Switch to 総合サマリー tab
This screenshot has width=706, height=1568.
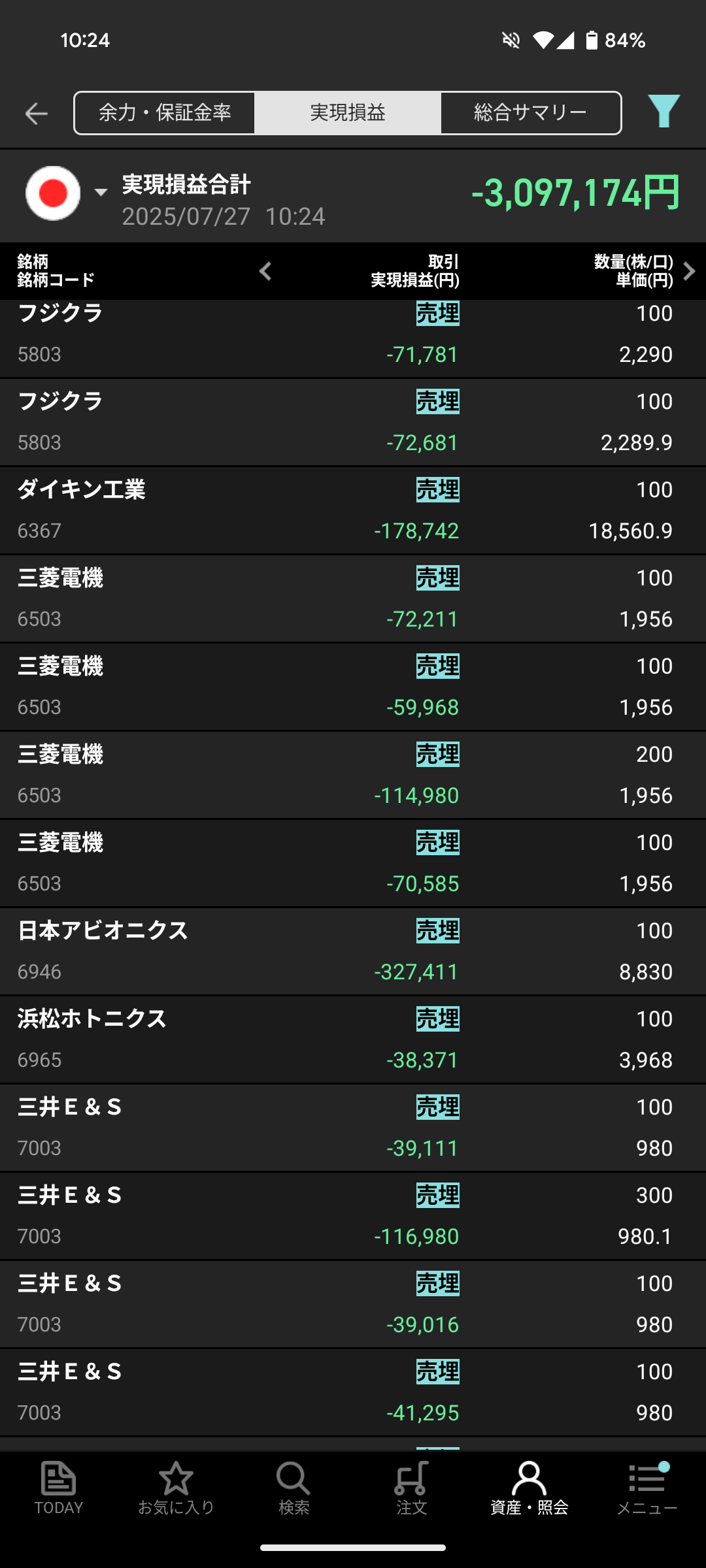[x=531, y=113]
